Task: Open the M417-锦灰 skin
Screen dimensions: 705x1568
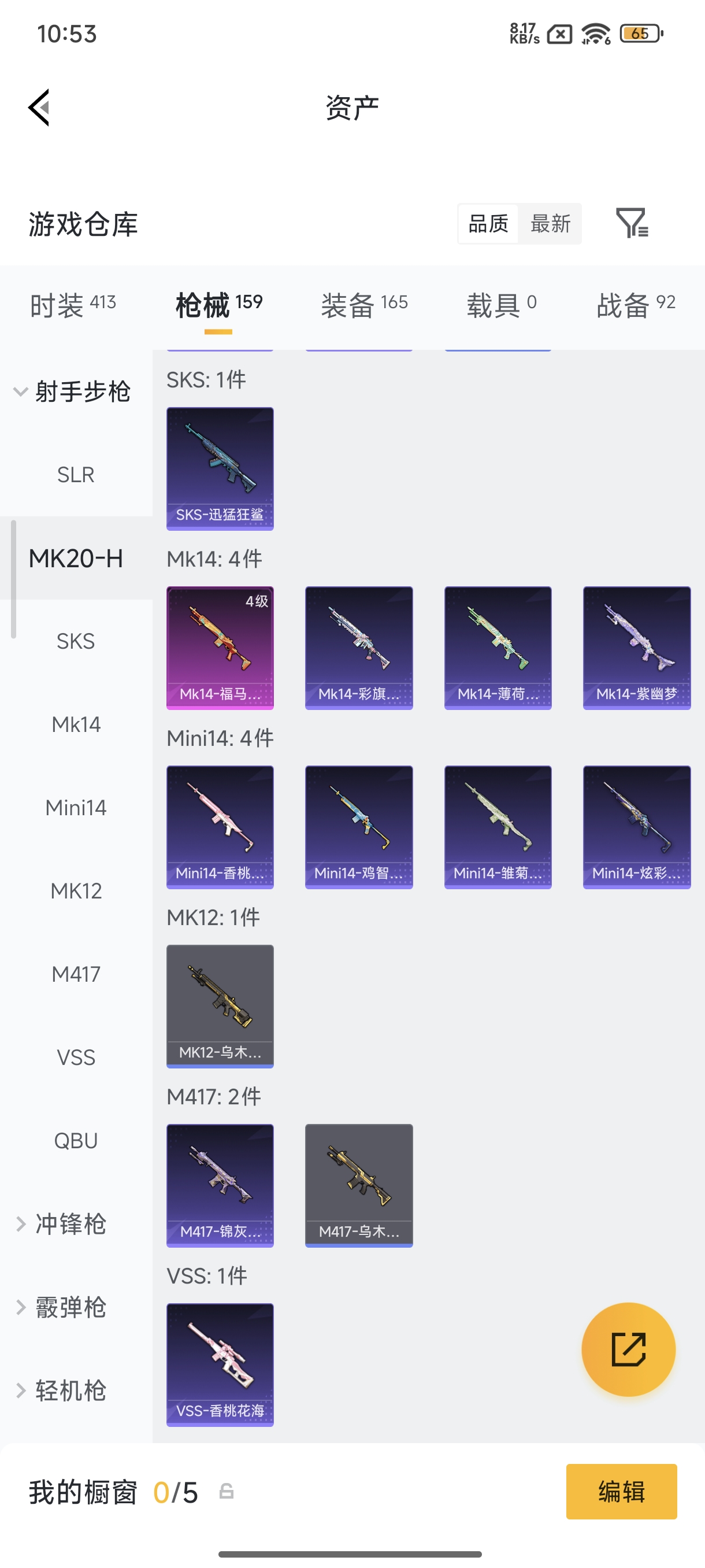Action: coord(220,1186)
